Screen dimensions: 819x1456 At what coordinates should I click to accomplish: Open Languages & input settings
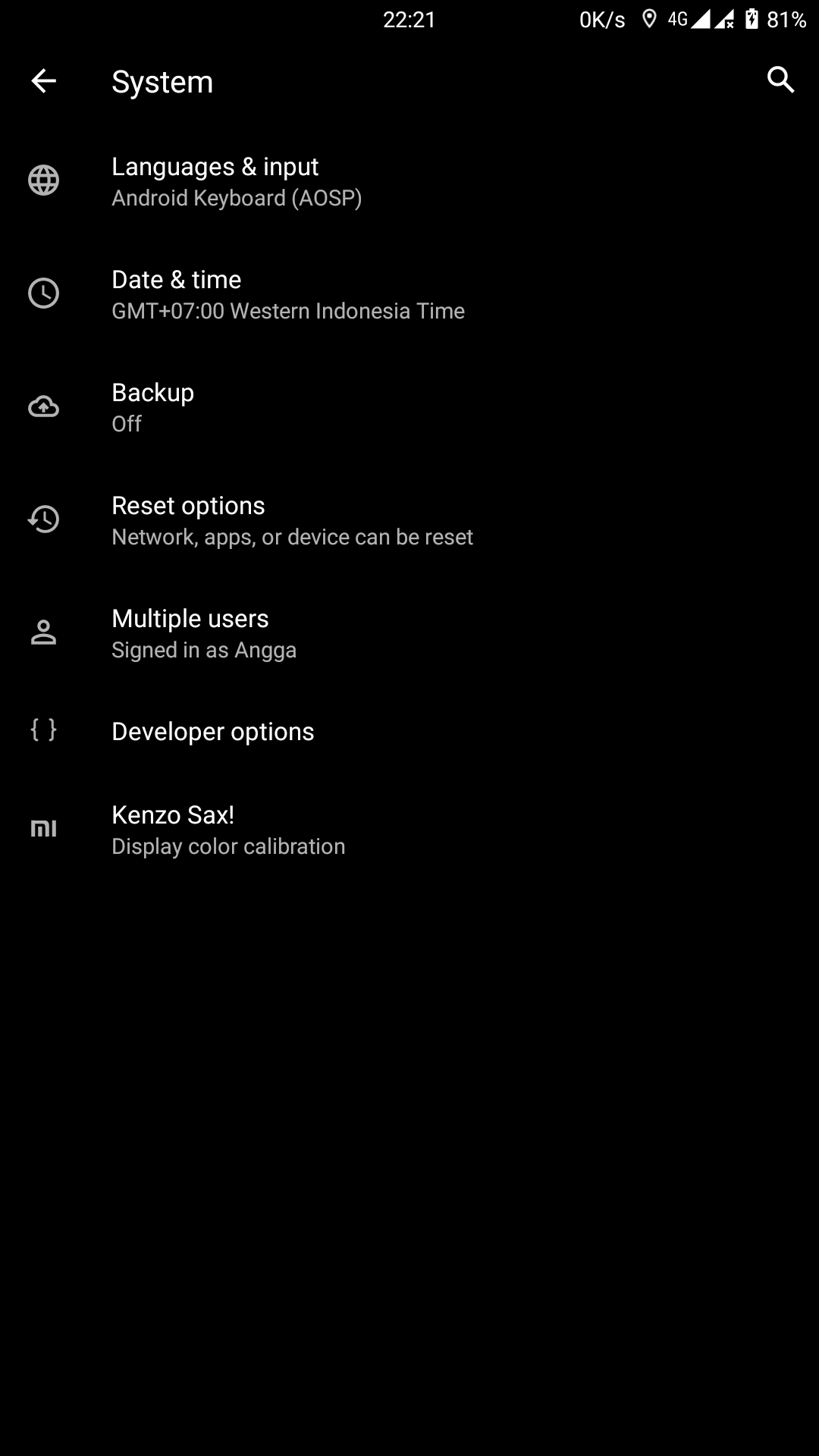(x=409, y=181)
